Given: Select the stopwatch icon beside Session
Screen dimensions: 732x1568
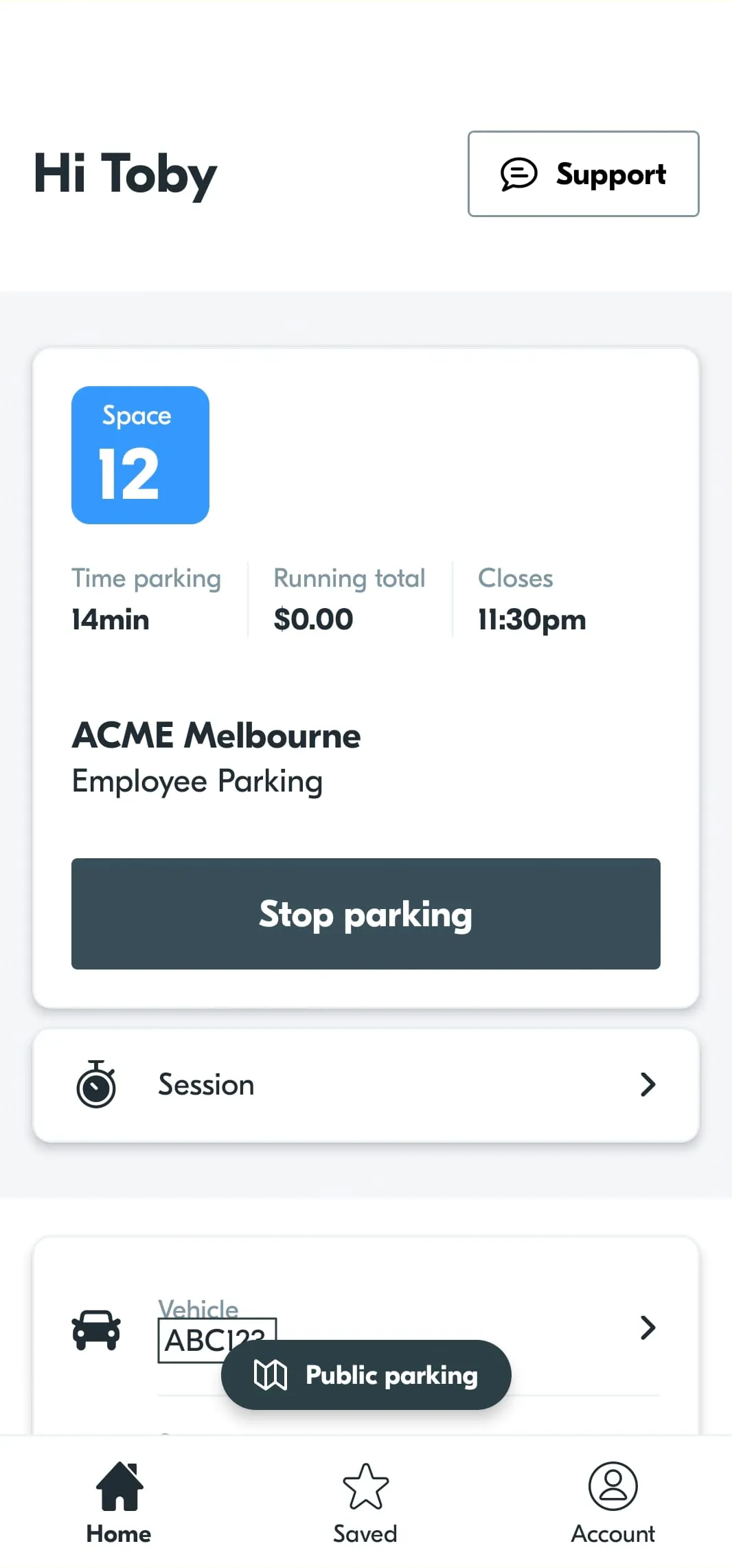Looking at the screenshot, I should click(x=97, y=1084).
